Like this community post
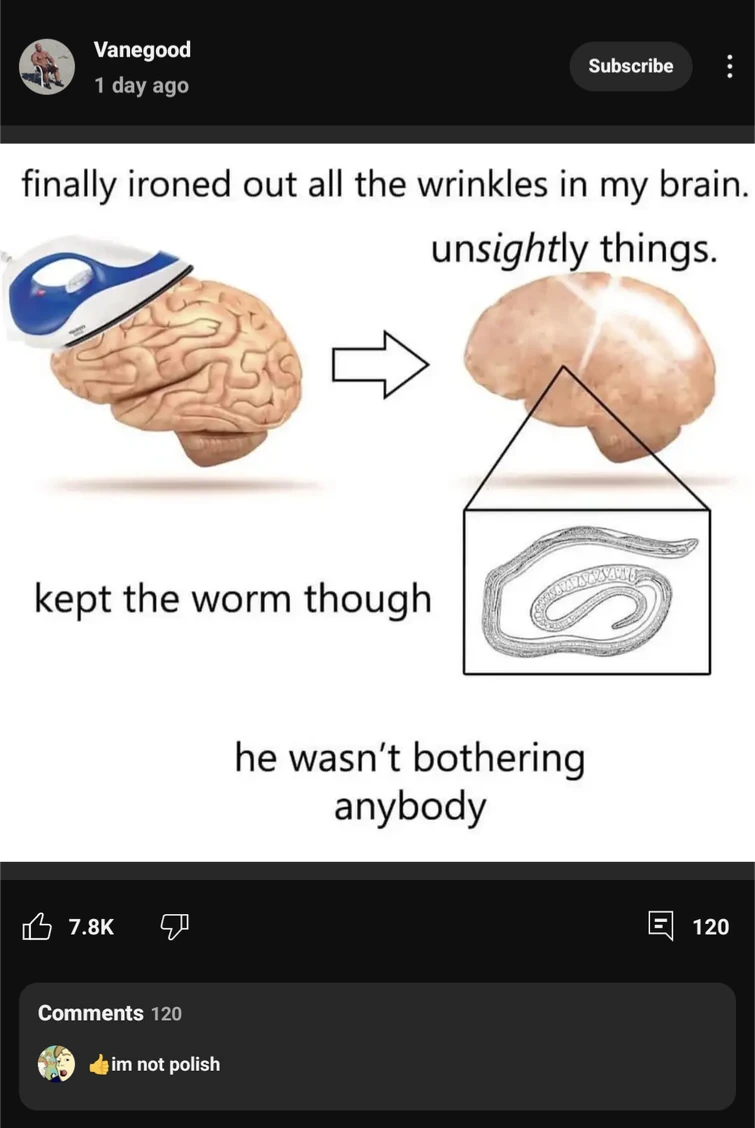755x1128 pixels. 37,927
